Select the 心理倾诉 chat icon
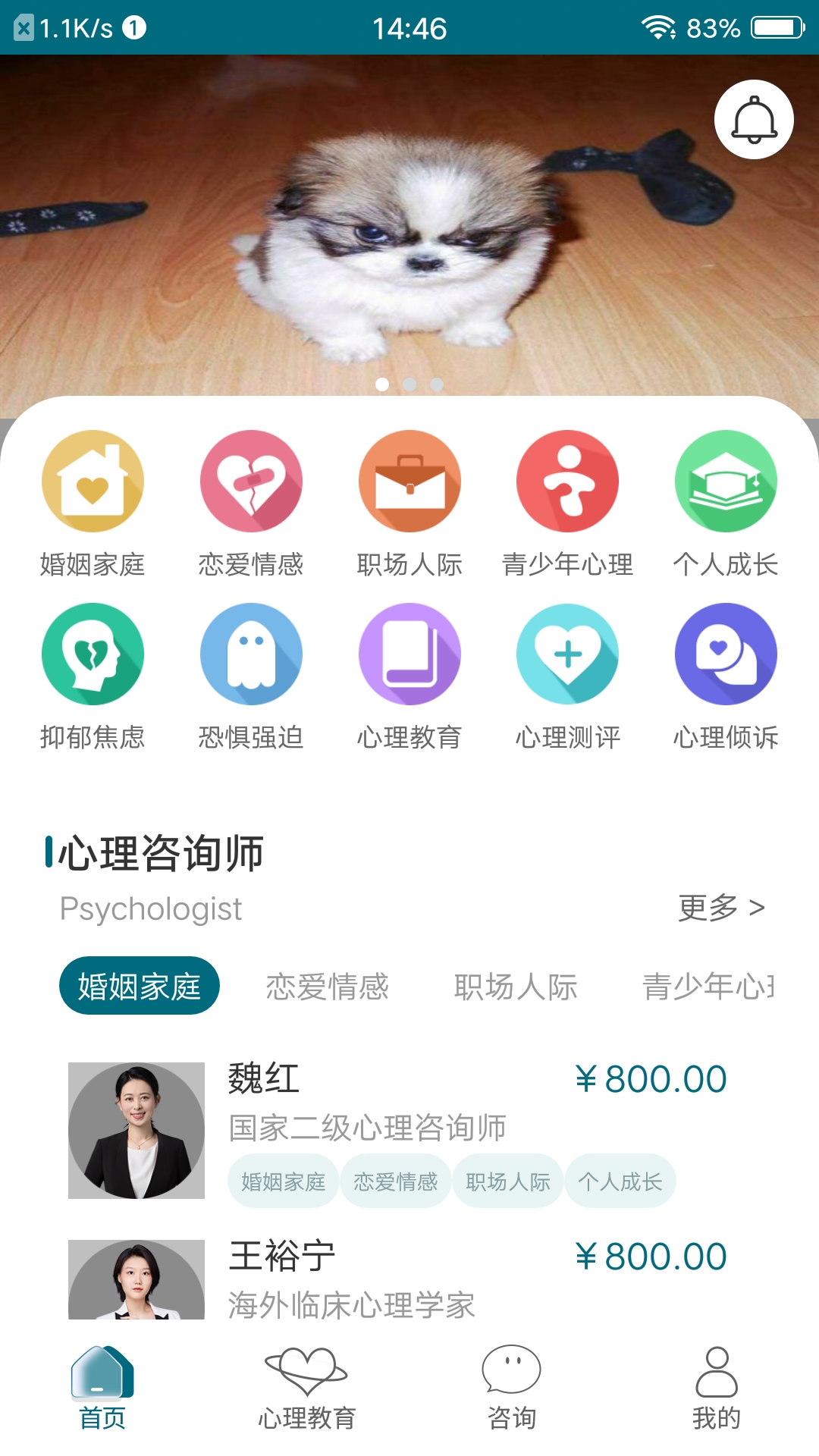Viewport: 819px width, 1456px height. pyautogui.click(x=726, y=654)
